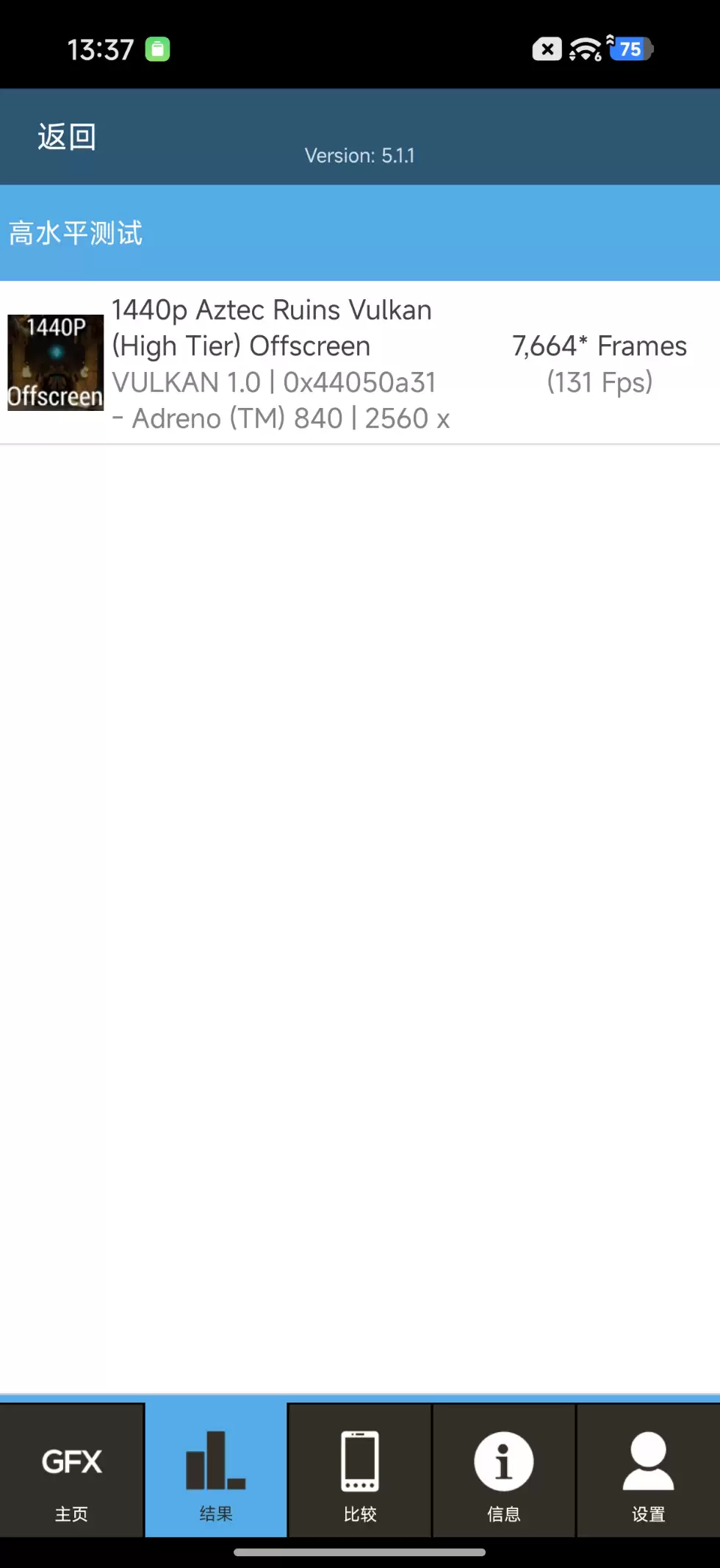Go to the GFX 主页 tab
Image resolution: width=720 pixels, height=1568 pixels.
click(71, 1472)
